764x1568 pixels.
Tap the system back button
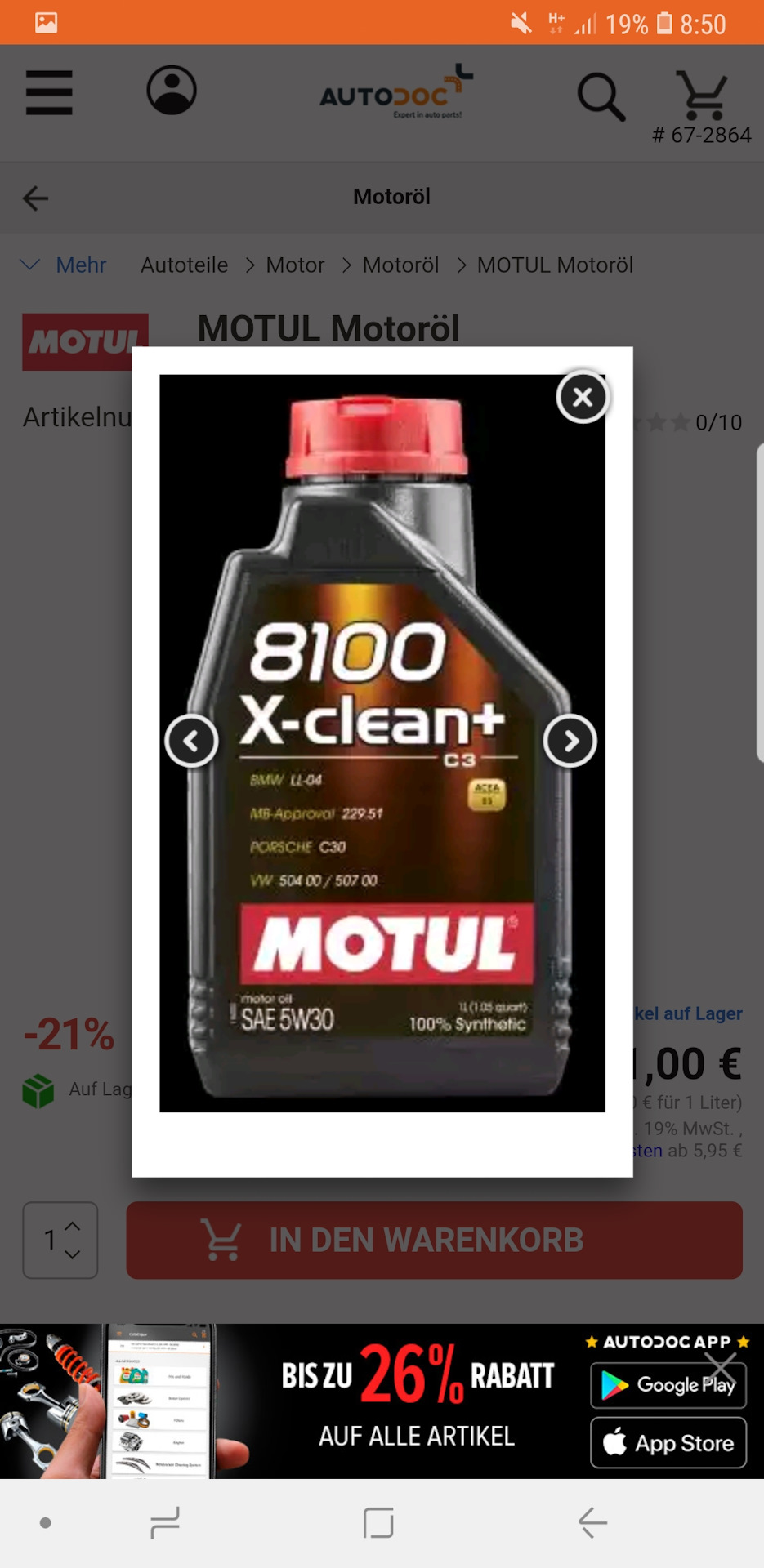coord(592,1523)
